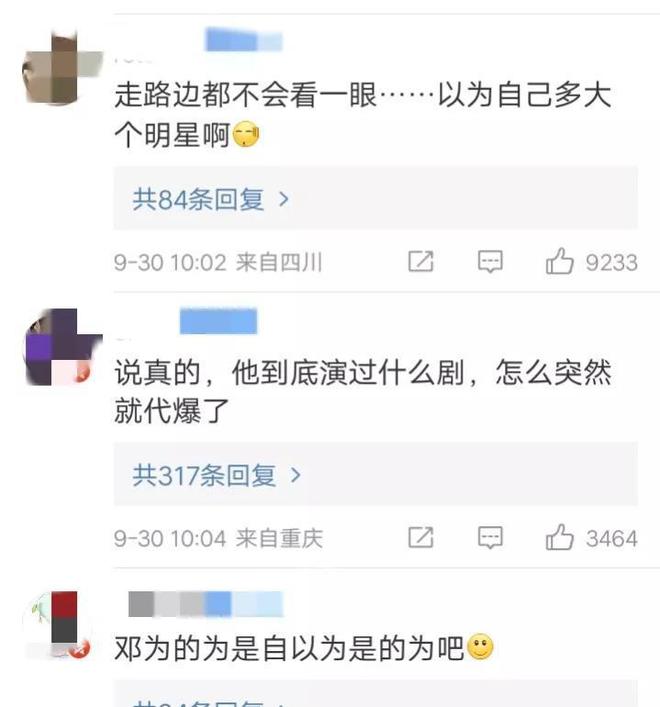Like the comment with 9233 likes

tap(559, 262)
